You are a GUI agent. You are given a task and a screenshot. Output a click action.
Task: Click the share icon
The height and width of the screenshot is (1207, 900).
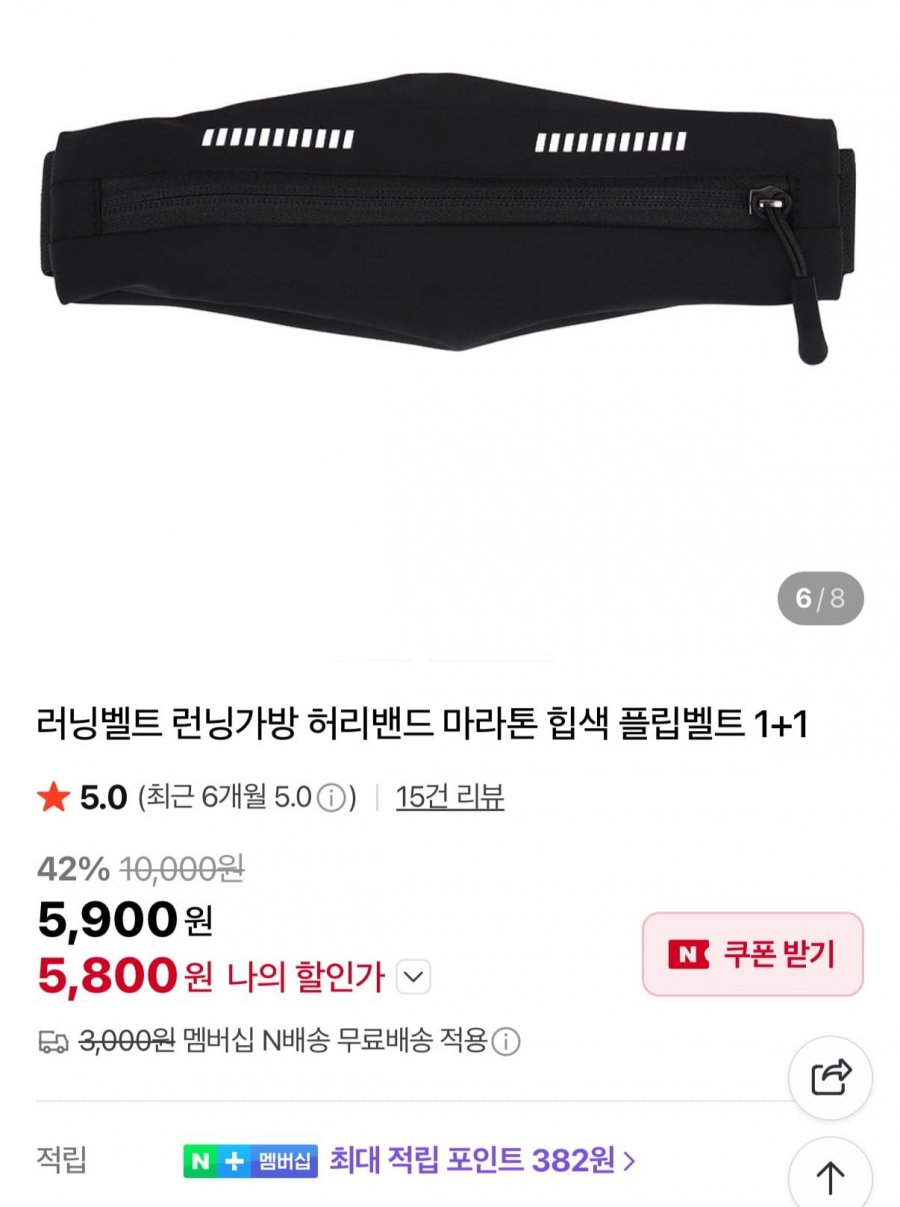coord(832,1078)
